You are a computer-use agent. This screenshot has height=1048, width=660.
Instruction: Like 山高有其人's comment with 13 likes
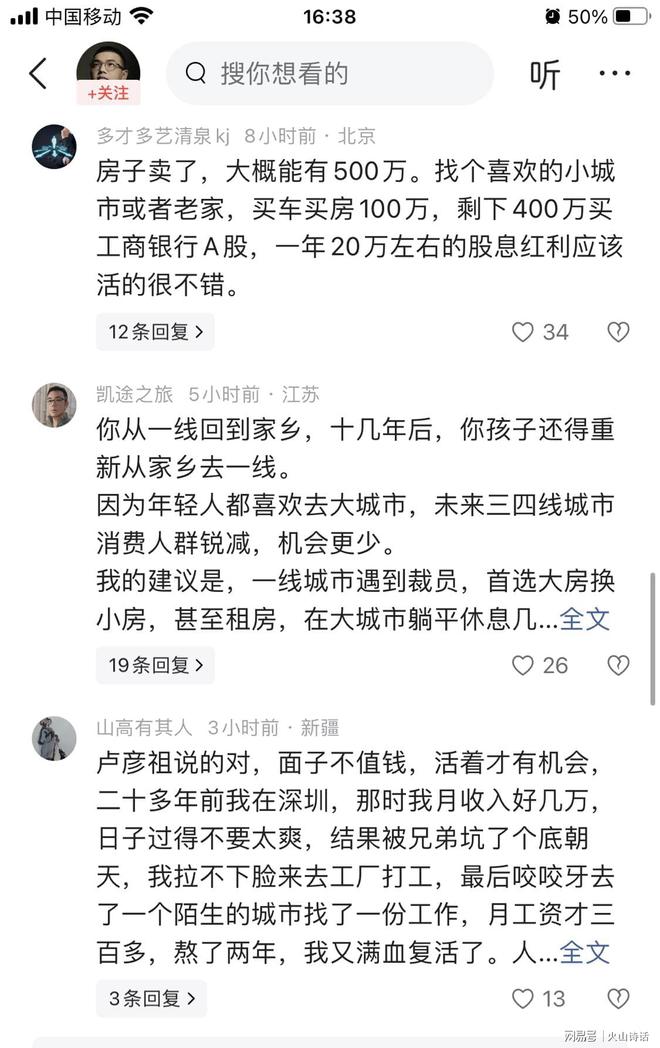tap(523, 998)
